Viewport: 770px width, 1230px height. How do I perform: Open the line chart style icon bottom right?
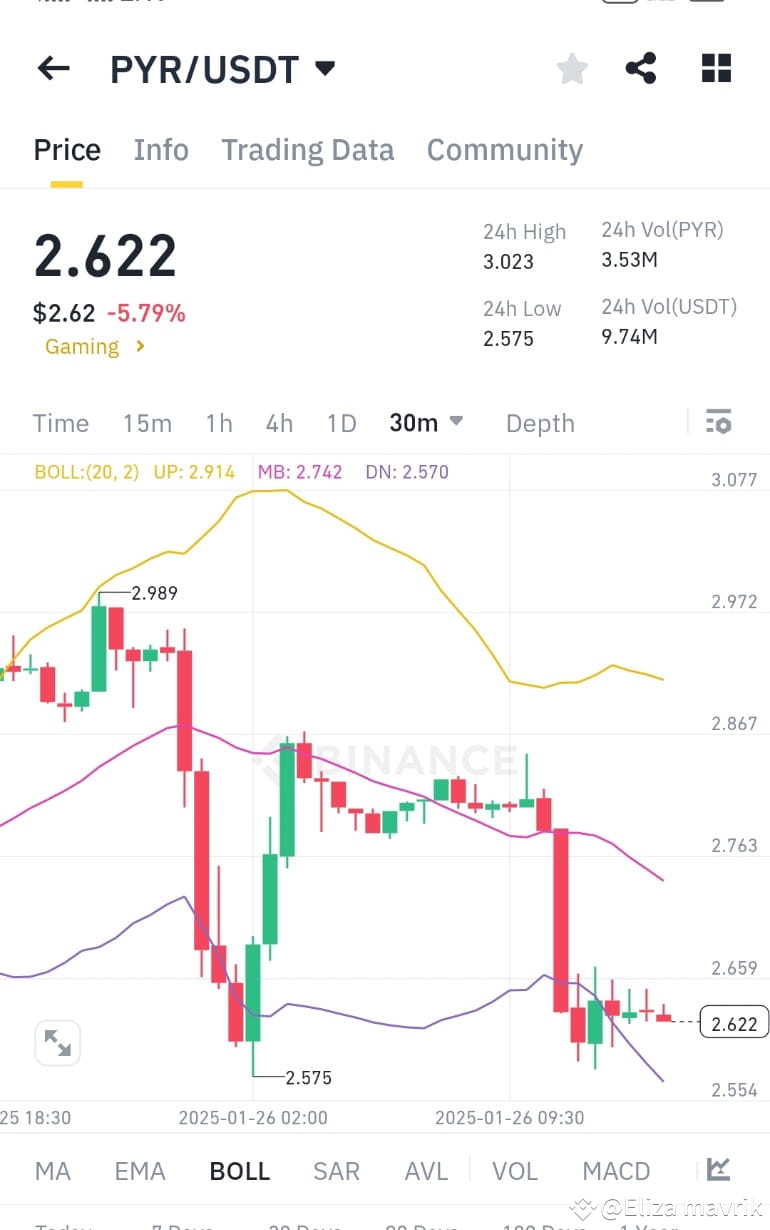[x=717, y=1170]
